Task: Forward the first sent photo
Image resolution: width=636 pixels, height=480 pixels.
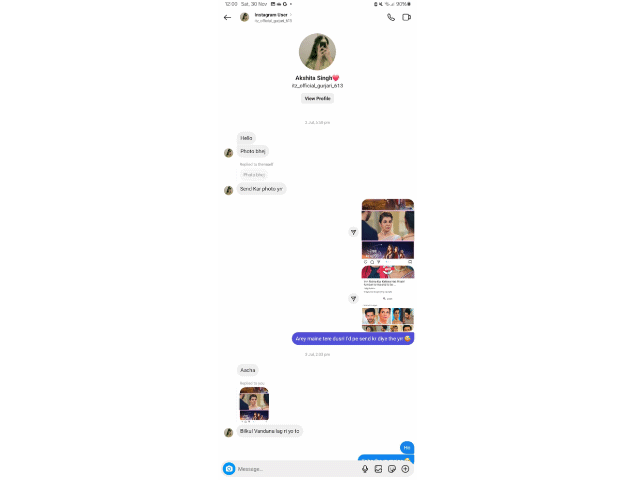Action: 353,232
